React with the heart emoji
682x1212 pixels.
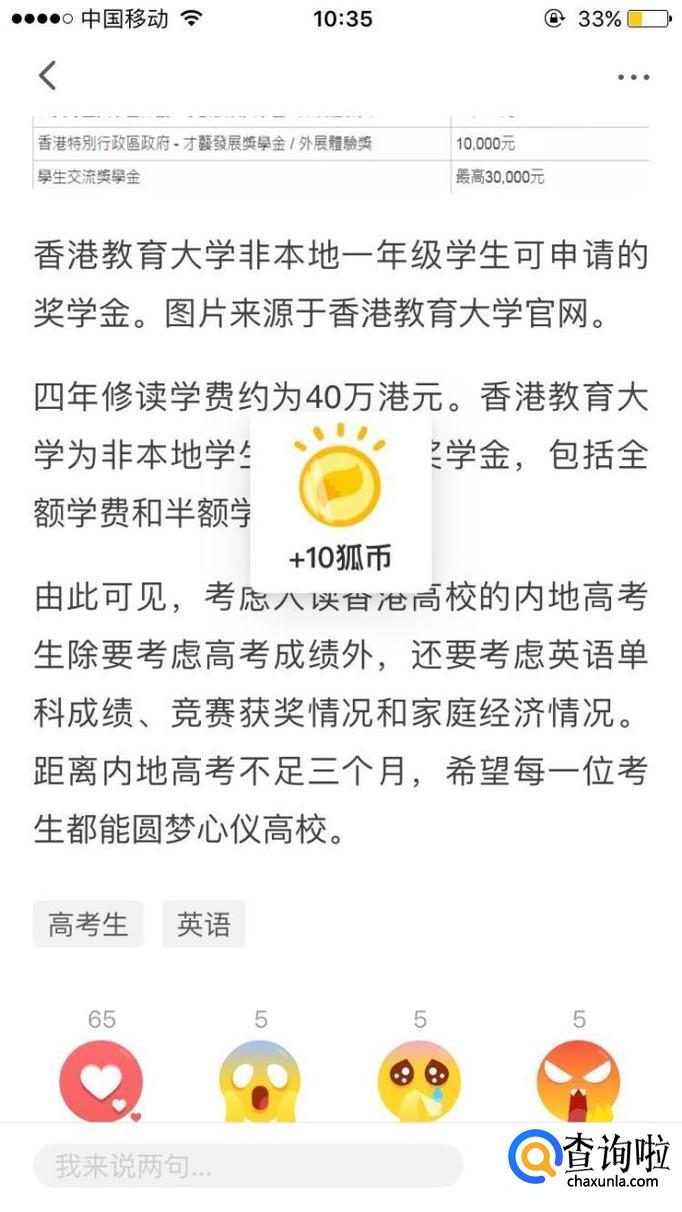coord(101,1081)
